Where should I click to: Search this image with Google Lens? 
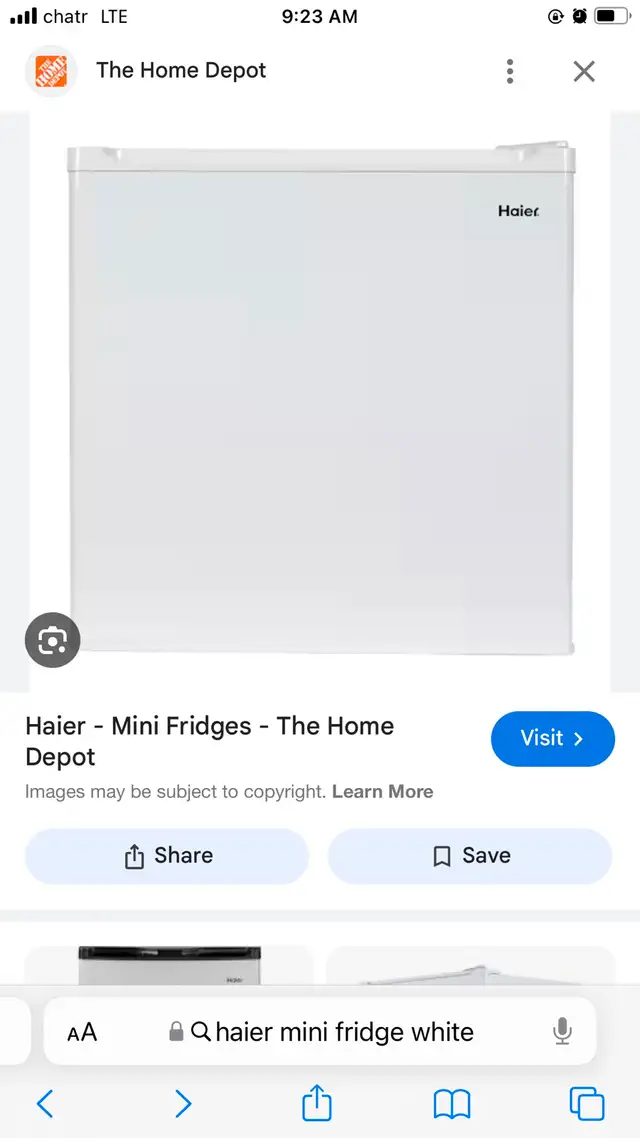pyautogui.click(x=52, y=640)
